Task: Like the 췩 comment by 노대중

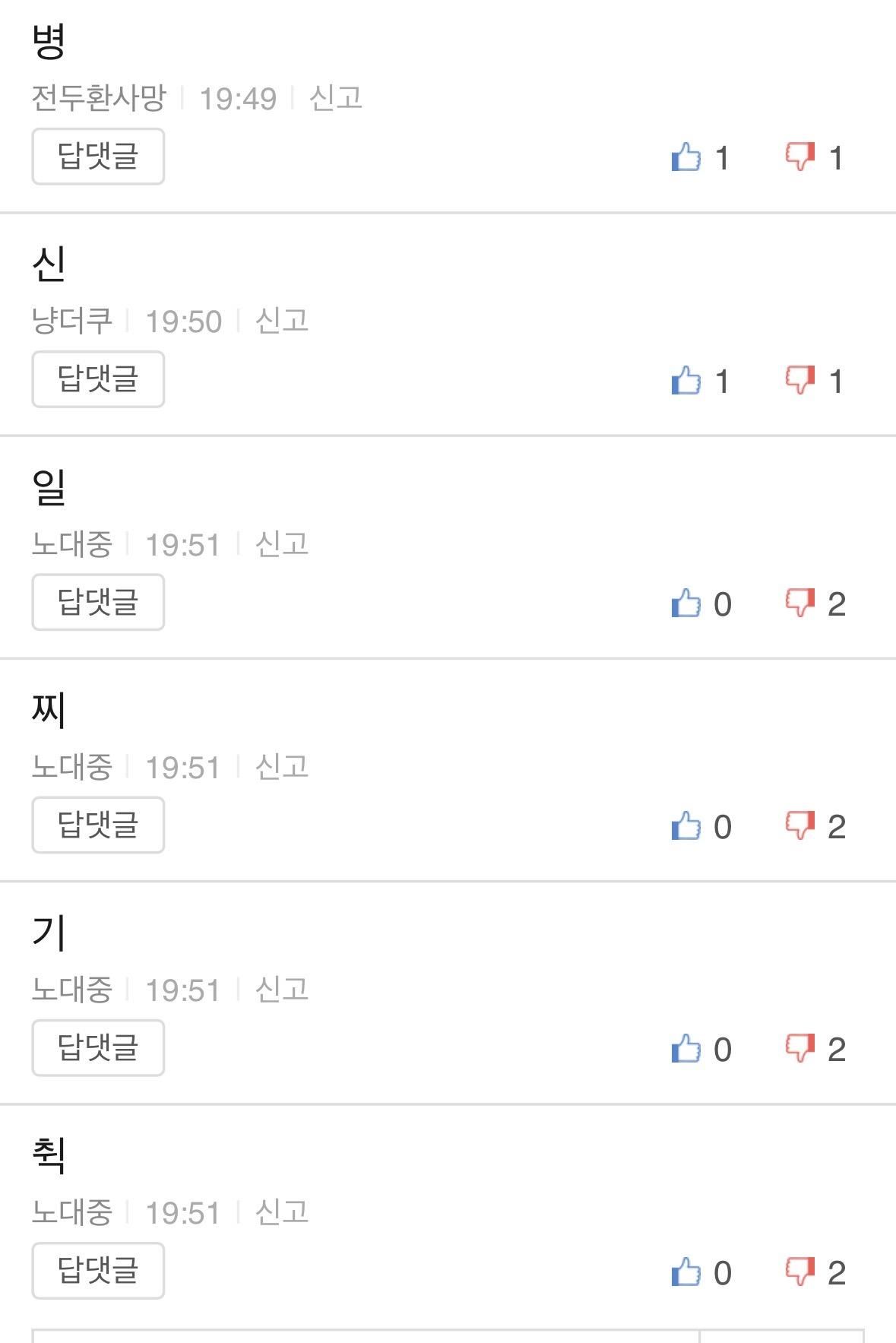Action: point(686,1272)
